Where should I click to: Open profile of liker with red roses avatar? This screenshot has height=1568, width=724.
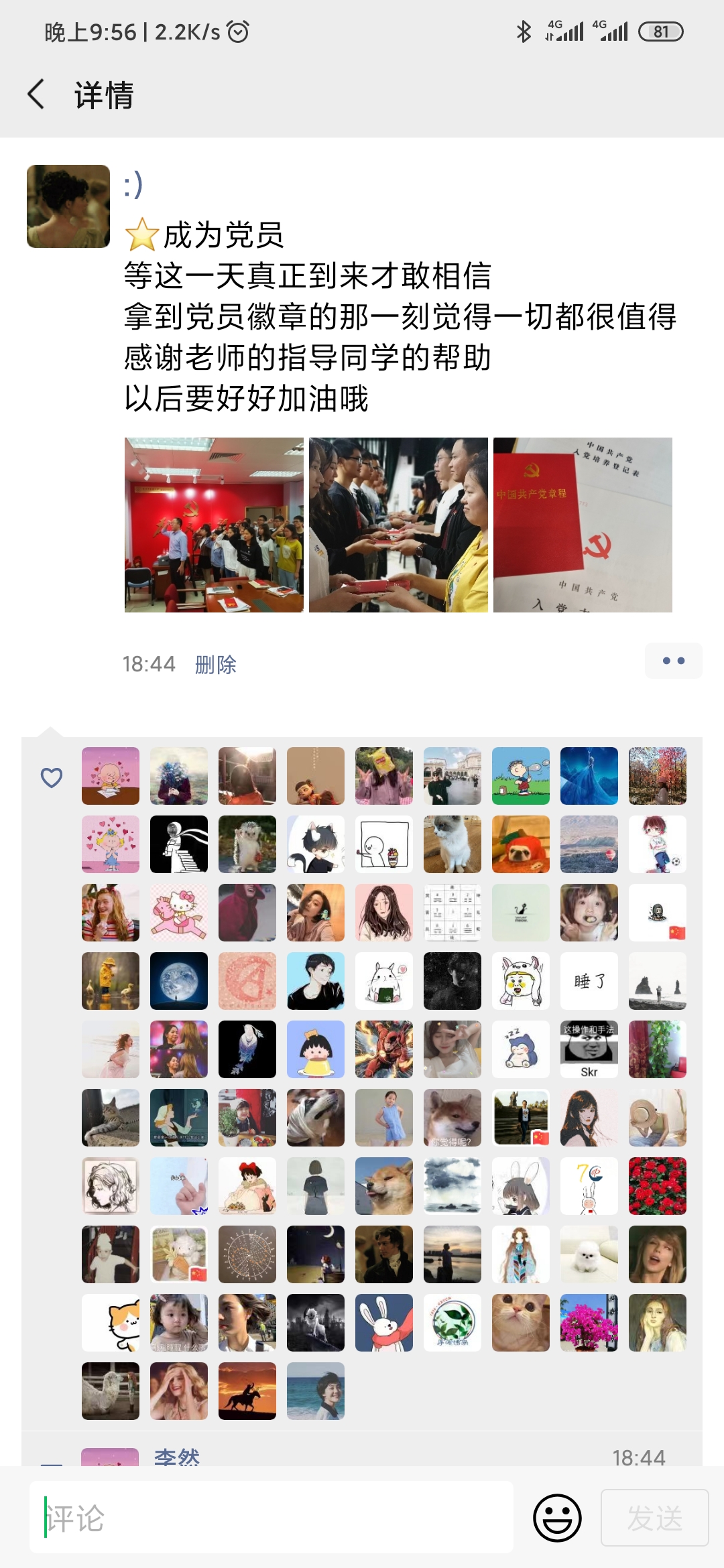tap(658, 1186)
